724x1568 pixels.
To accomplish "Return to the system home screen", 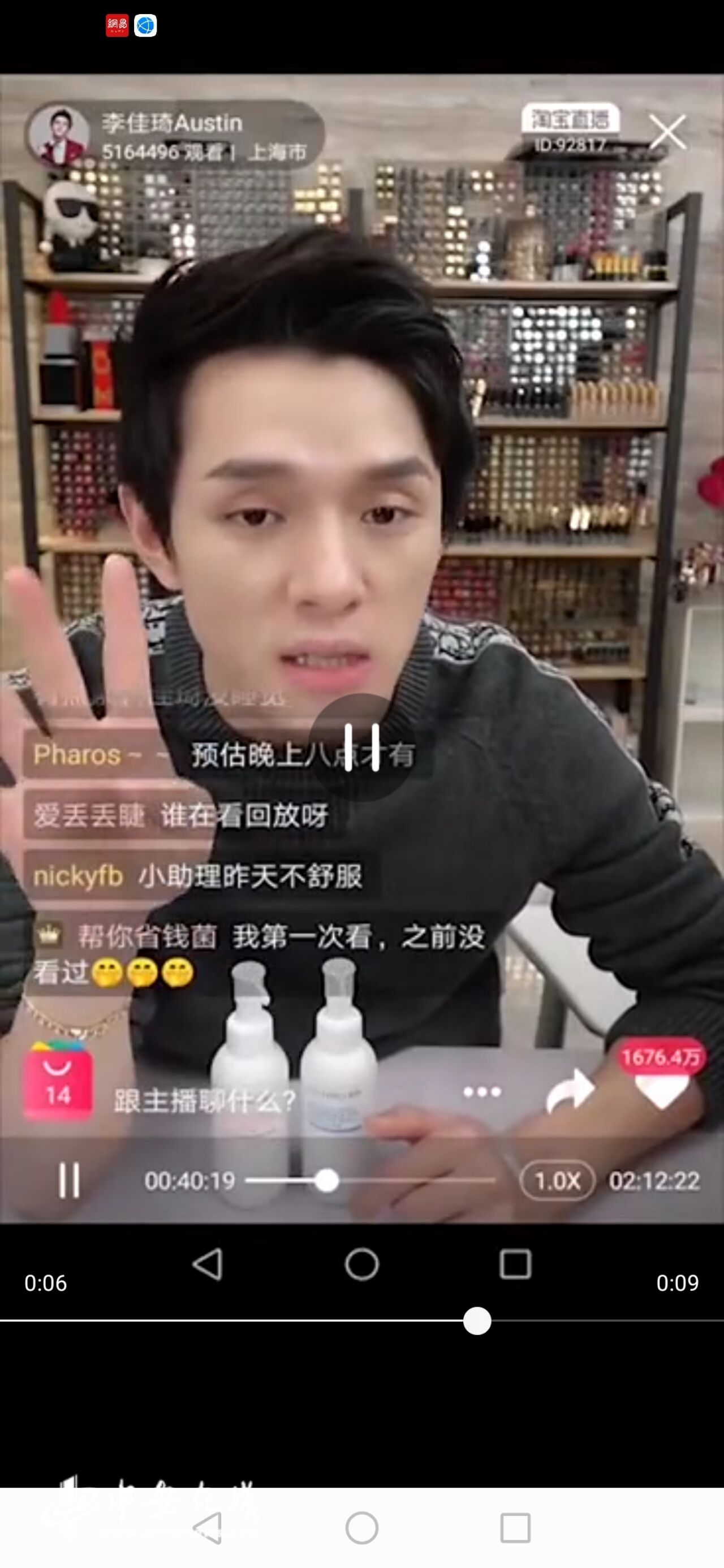I will click(x=361, y=1528).
